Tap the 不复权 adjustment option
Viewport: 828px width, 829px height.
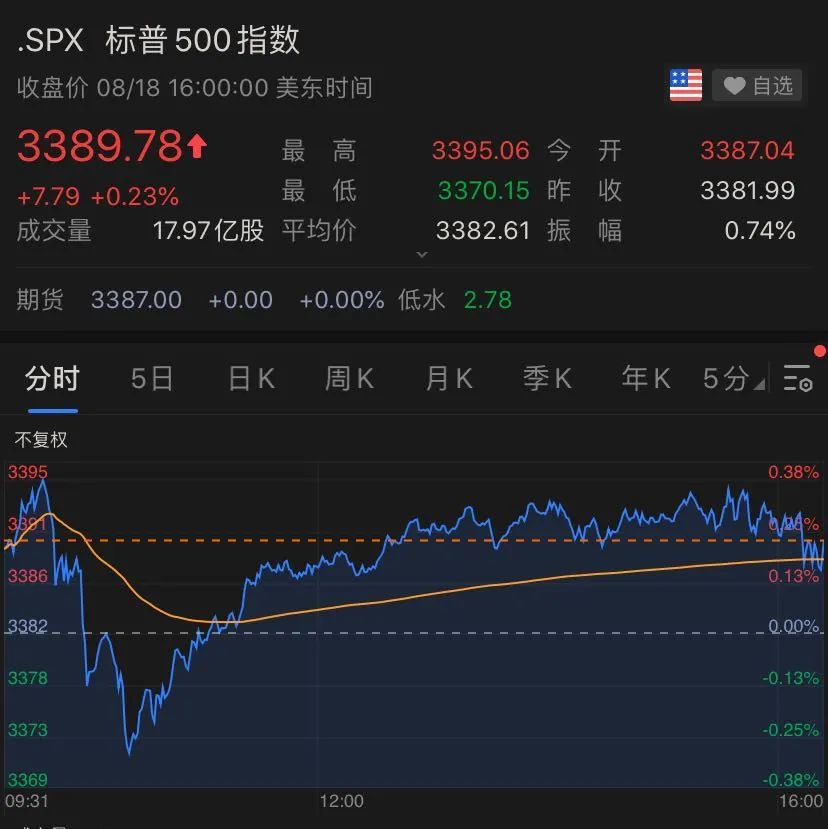(41, 440)
